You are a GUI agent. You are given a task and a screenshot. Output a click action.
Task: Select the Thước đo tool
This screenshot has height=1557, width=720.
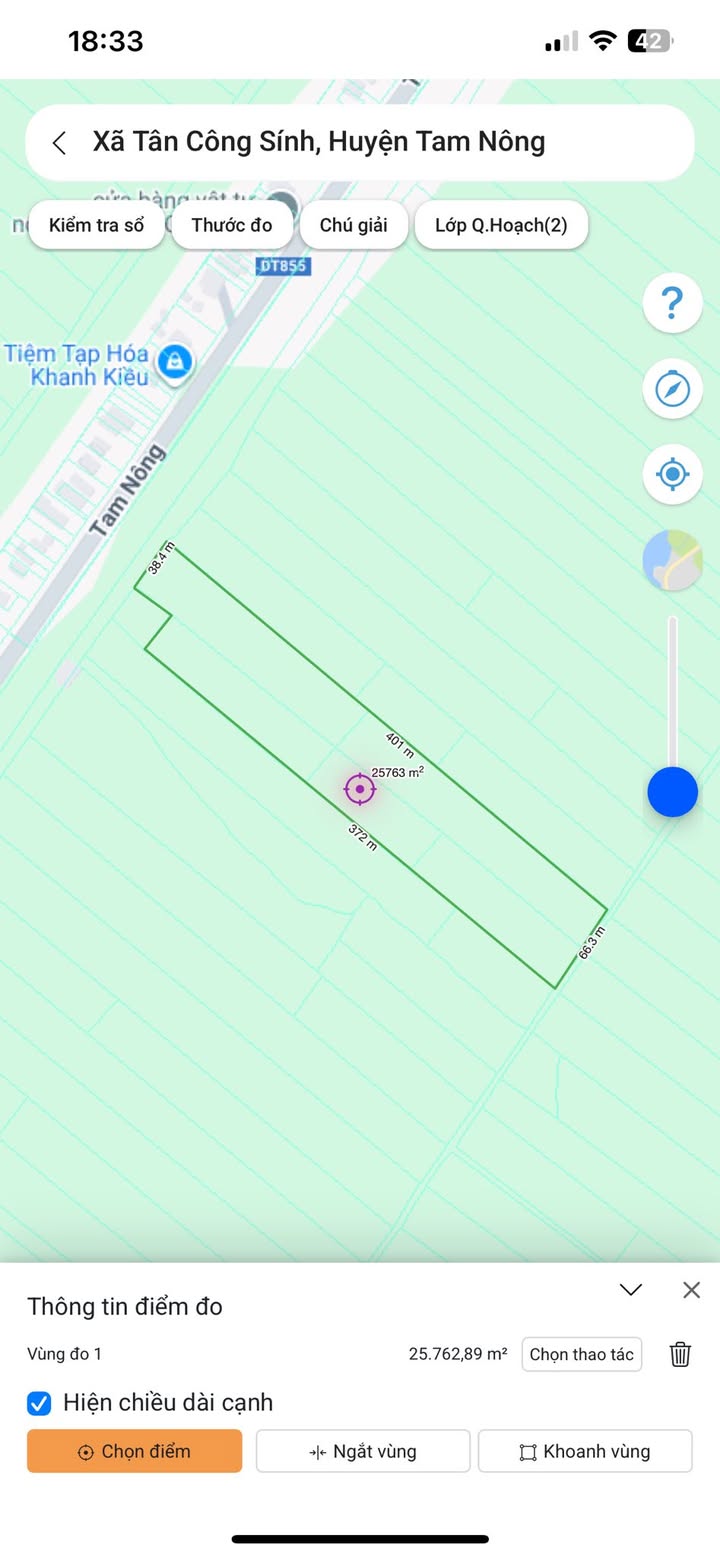[232, 225]
